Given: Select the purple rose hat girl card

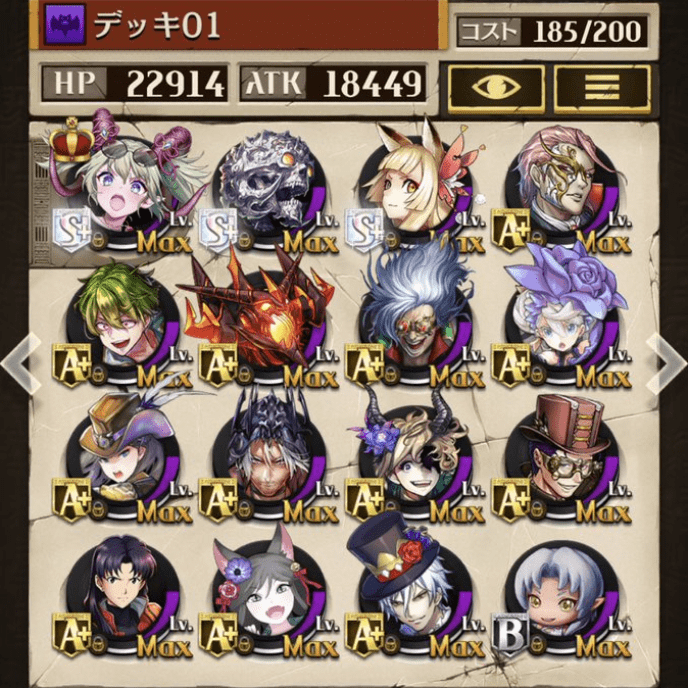Looking at the screenshot, I should [556, 322].
